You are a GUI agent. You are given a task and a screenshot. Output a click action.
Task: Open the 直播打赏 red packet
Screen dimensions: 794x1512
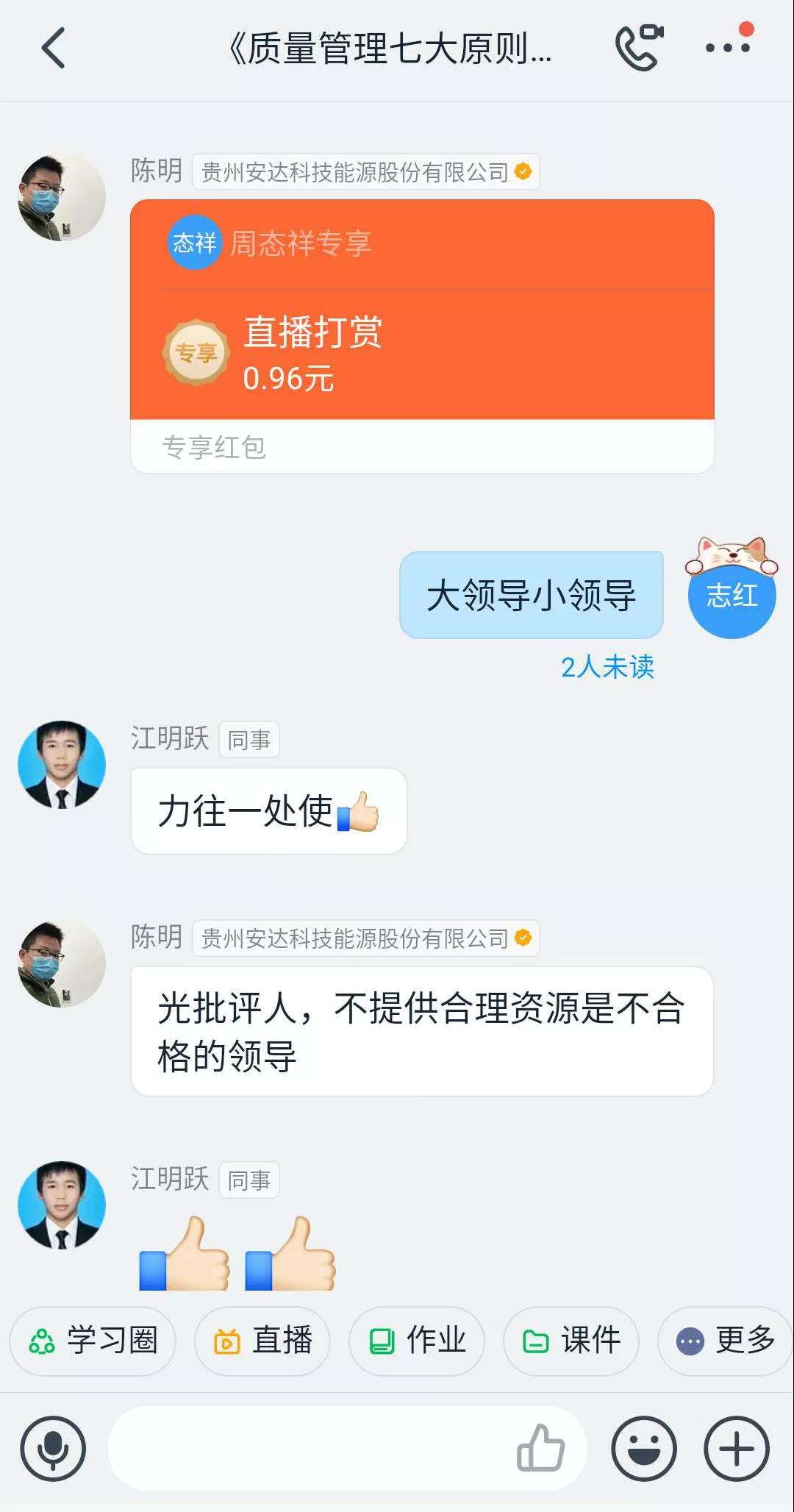(x=421, y=335)
